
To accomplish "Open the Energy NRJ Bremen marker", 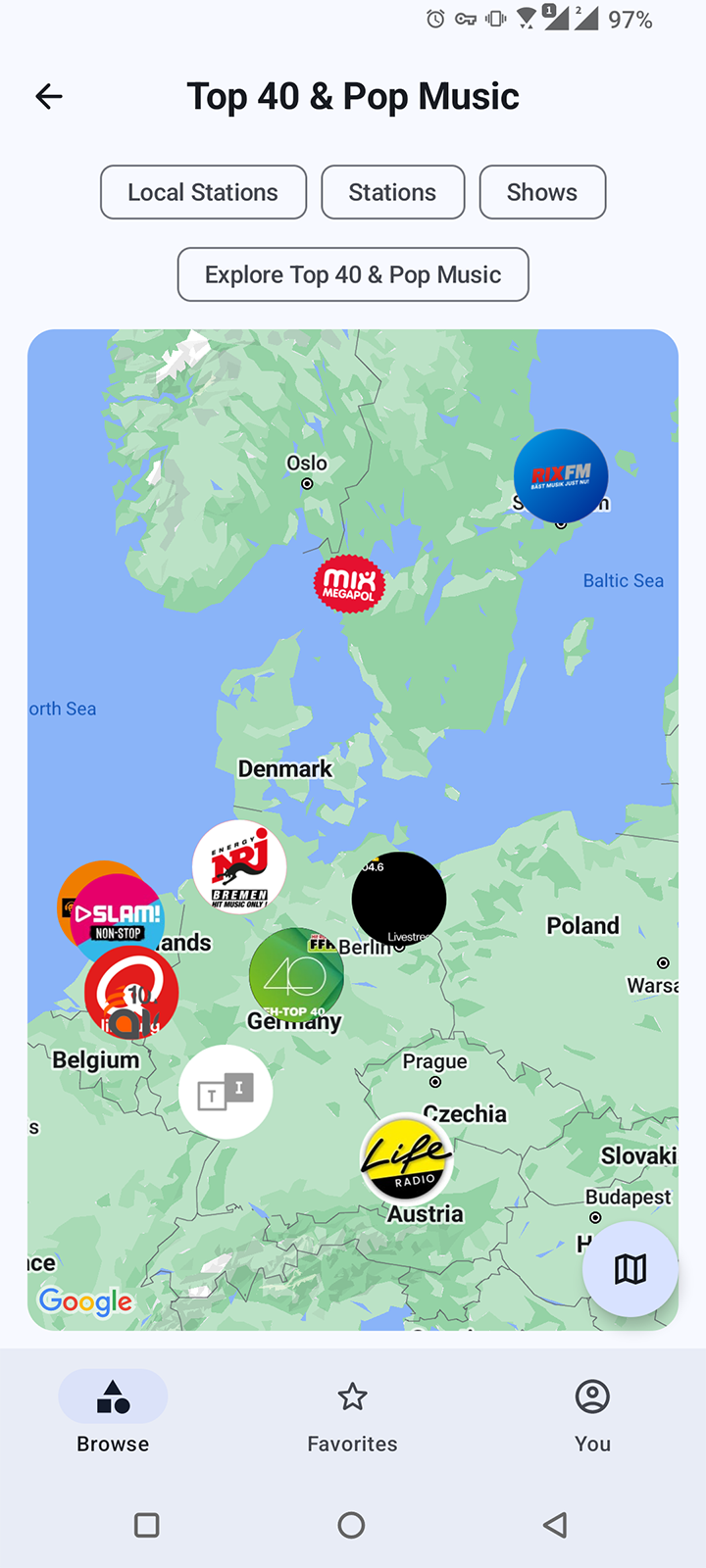I will point(239,867).
